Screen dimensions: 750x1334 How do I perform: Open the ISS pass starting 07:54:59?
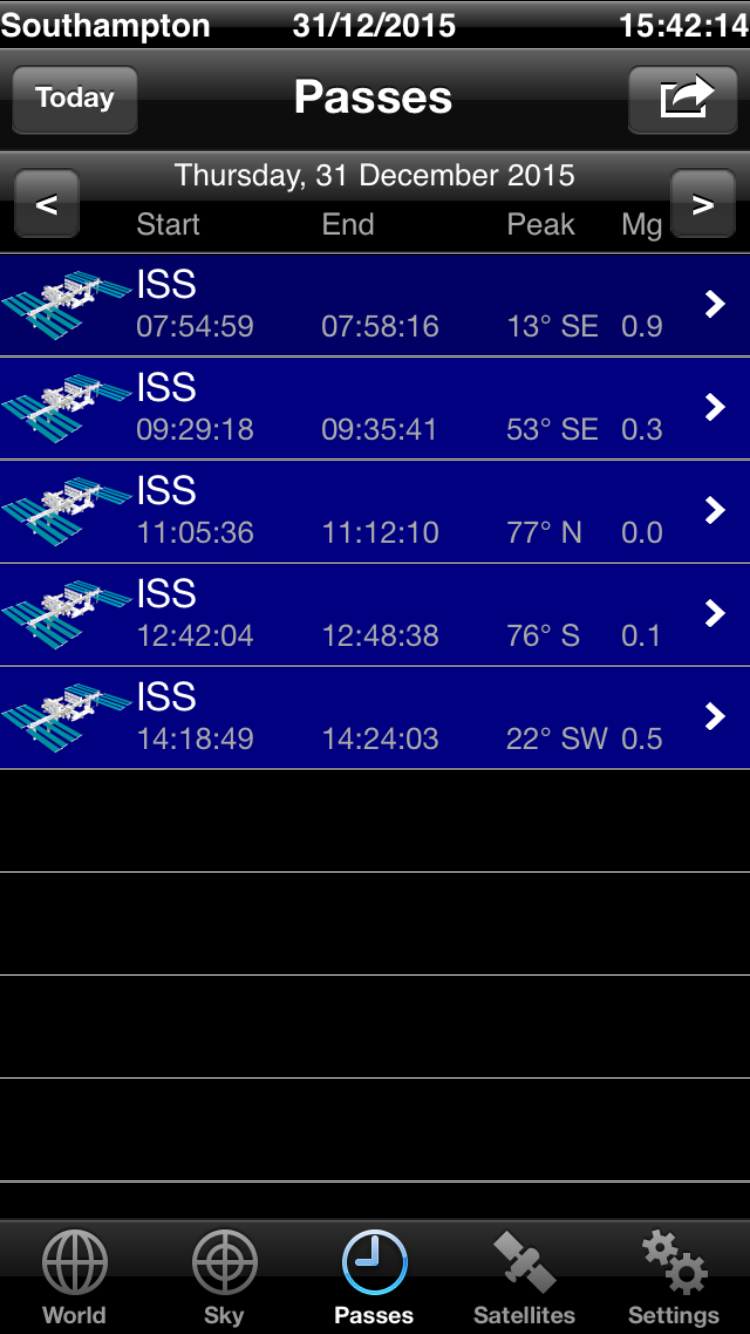pyautogui.click(x=375, y=305)
